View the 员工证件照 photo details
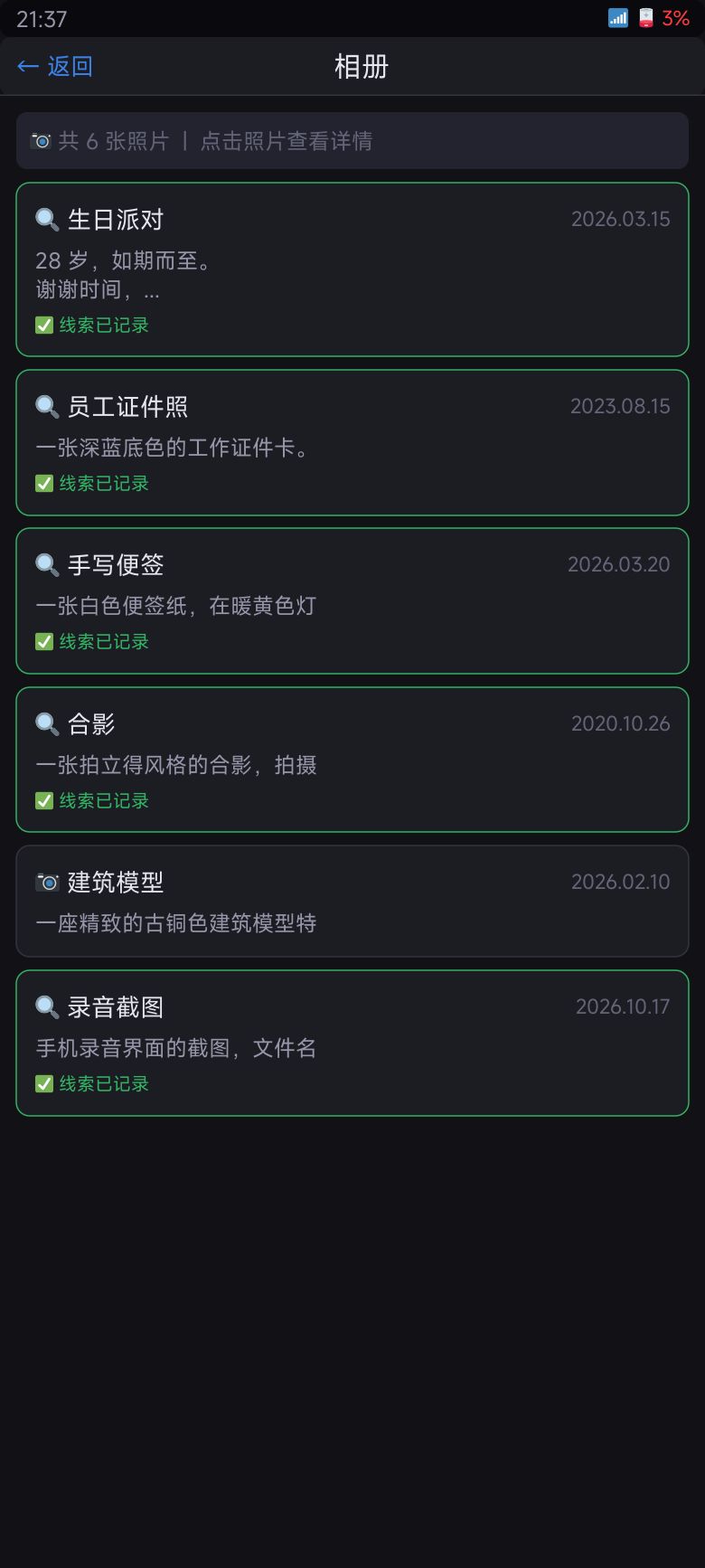This screenshot has height=1568, width=705. (352, 442)
